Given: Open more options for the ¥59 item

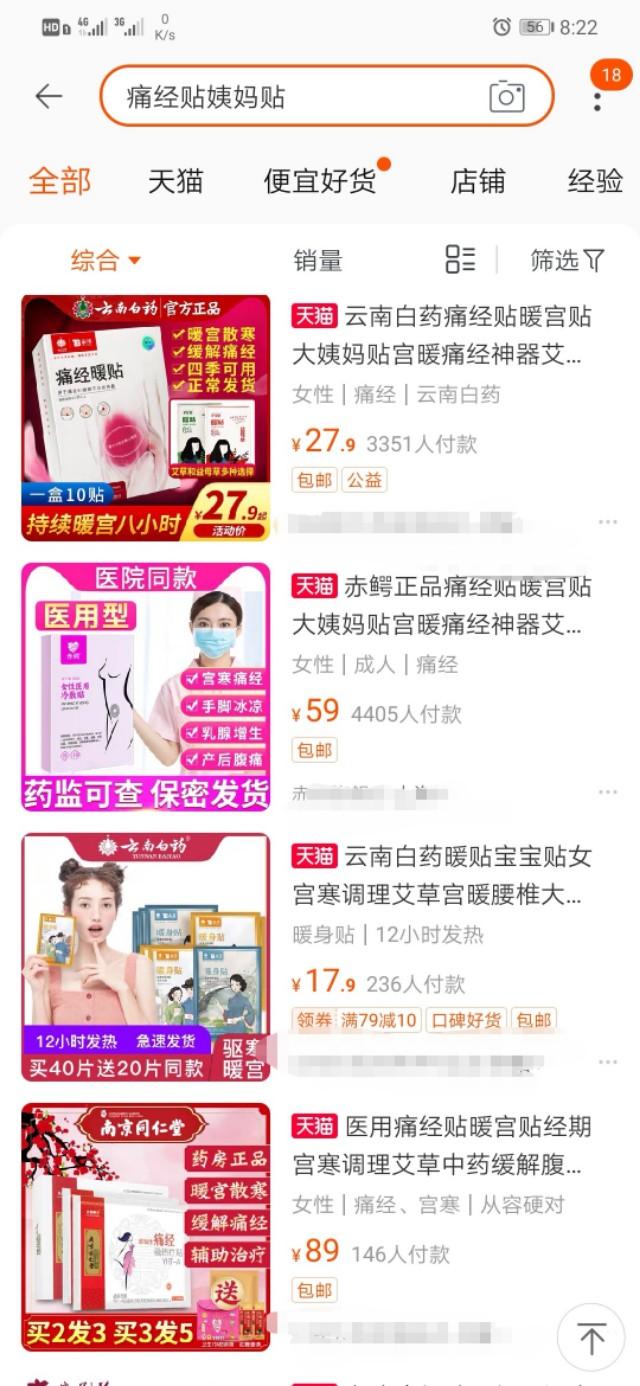Looking at the screenshot, I should pos(607,792).
